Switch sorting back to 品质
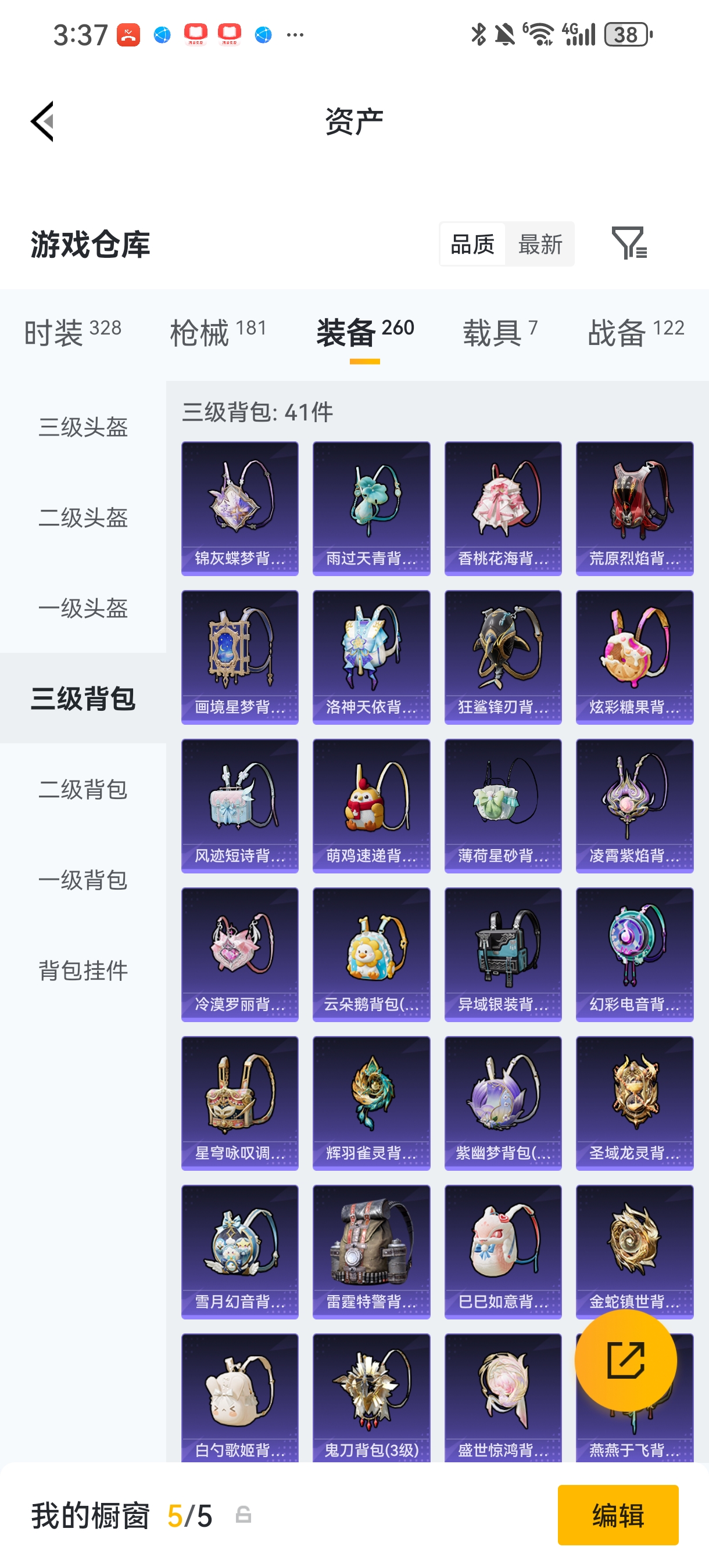 (472, 244)
